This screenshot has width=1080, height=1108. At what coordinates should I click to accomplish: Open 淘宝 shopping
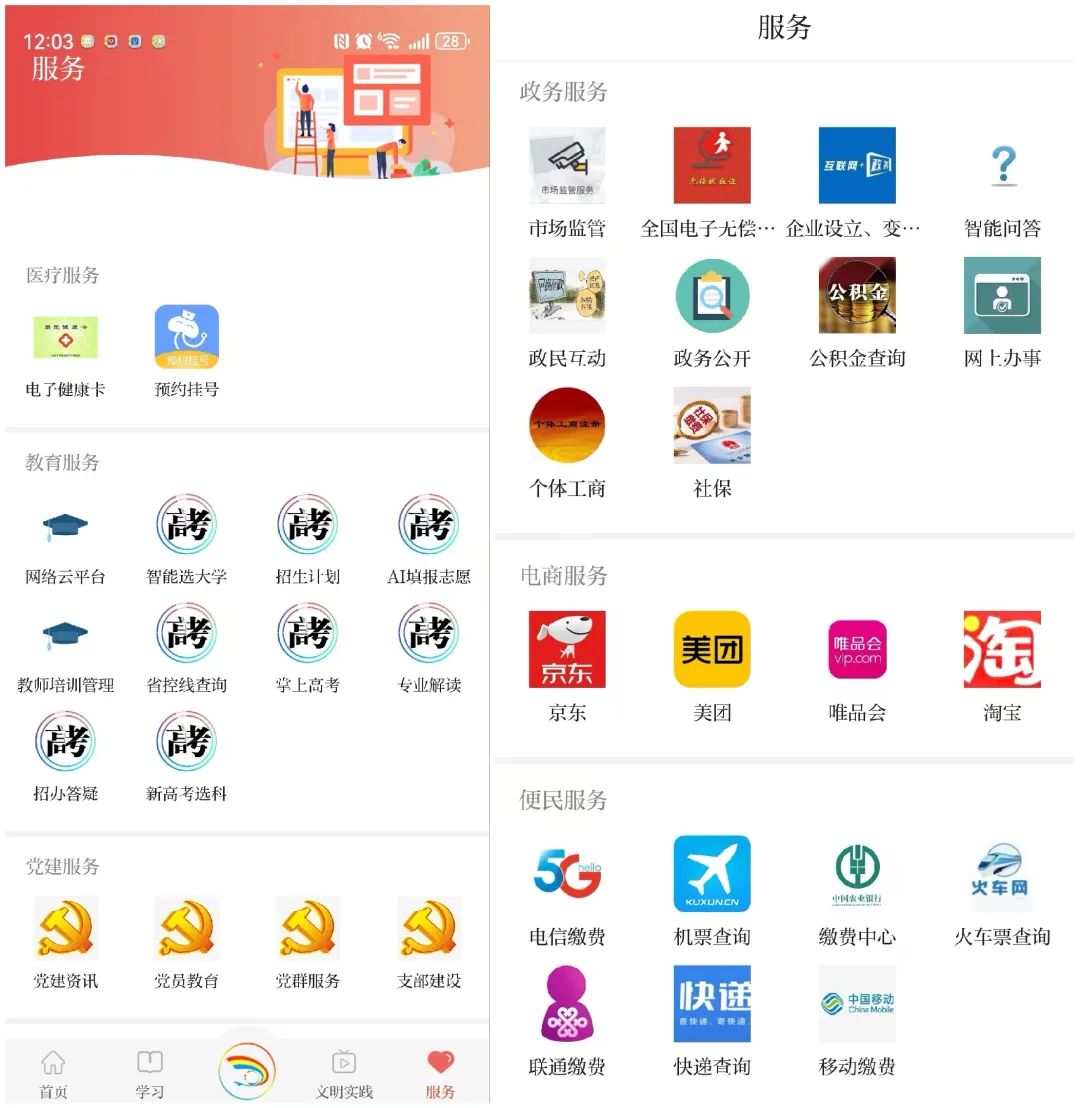pos(1002,651)
